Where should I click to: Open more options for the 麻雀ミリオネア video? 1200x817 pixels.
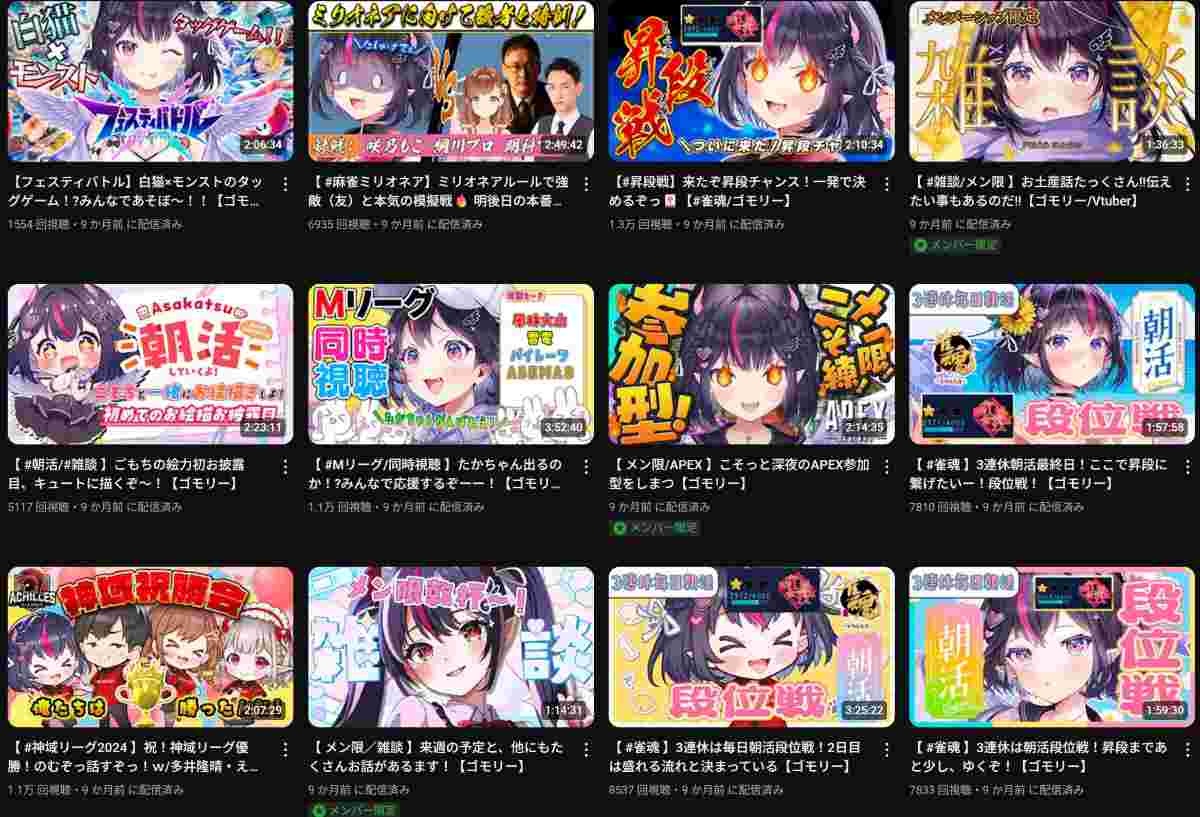click(585, 184)
